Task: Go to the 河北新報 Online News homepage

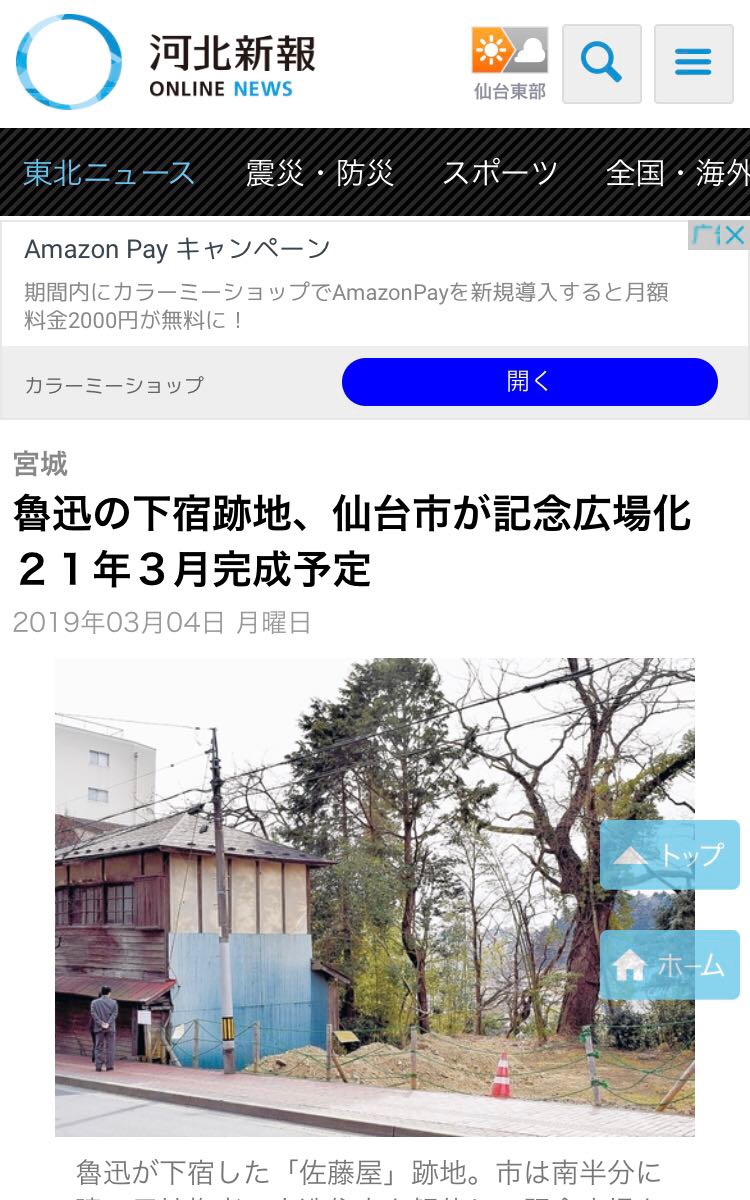Action: click(x=166, y=62)
